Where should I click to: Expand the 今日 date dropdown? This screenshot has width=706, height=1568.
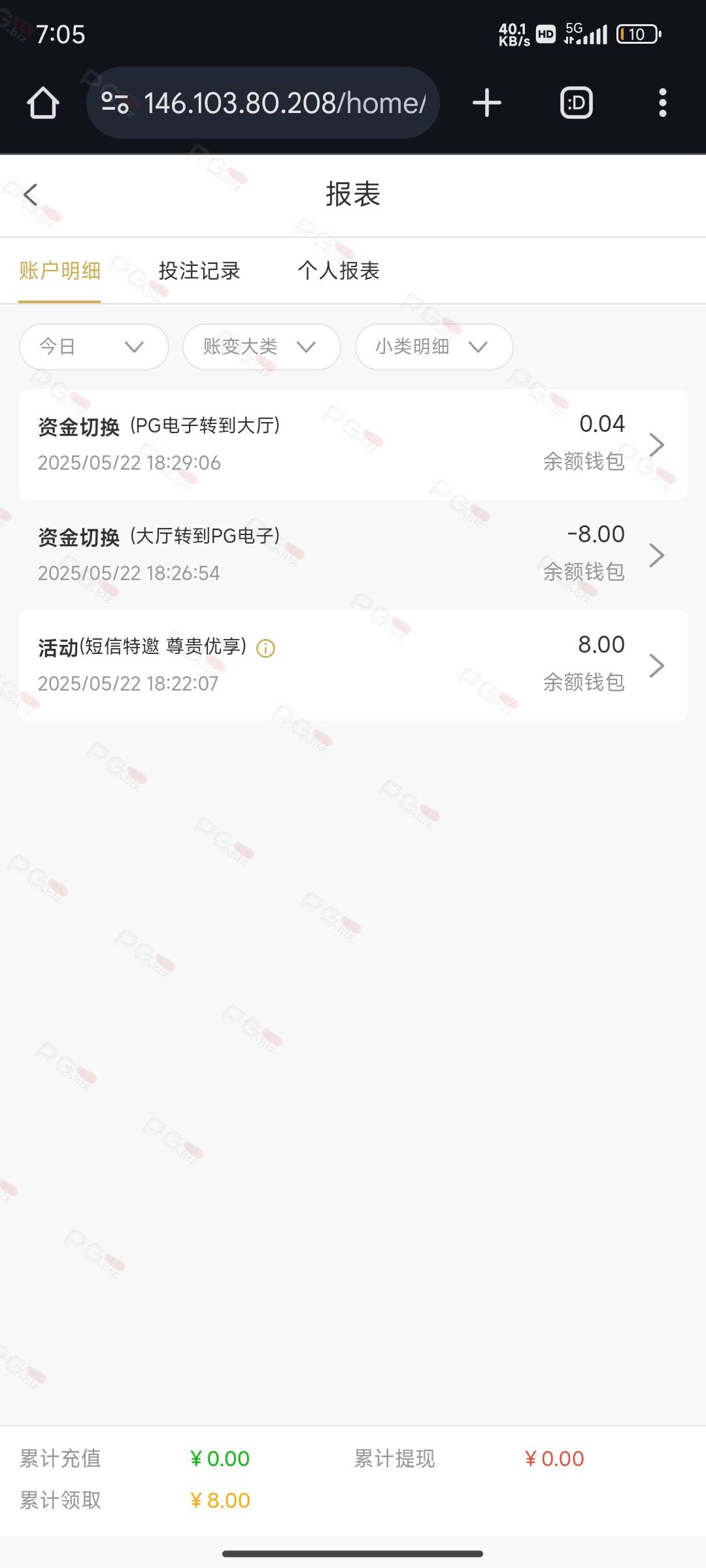pyautogui.click(x=94, y=347)
